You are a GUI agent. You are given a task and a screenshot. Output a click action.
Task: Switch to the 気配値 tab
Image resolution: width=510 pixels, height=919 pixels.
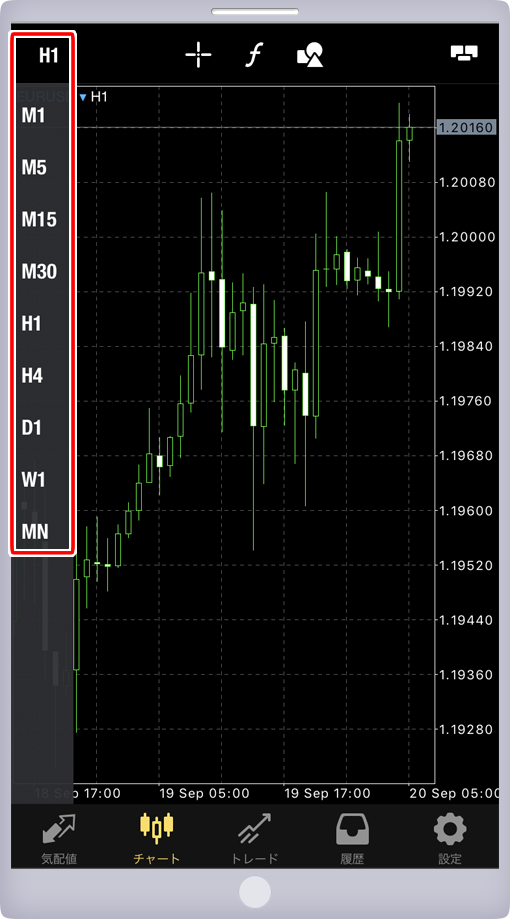tap(59, 839)
